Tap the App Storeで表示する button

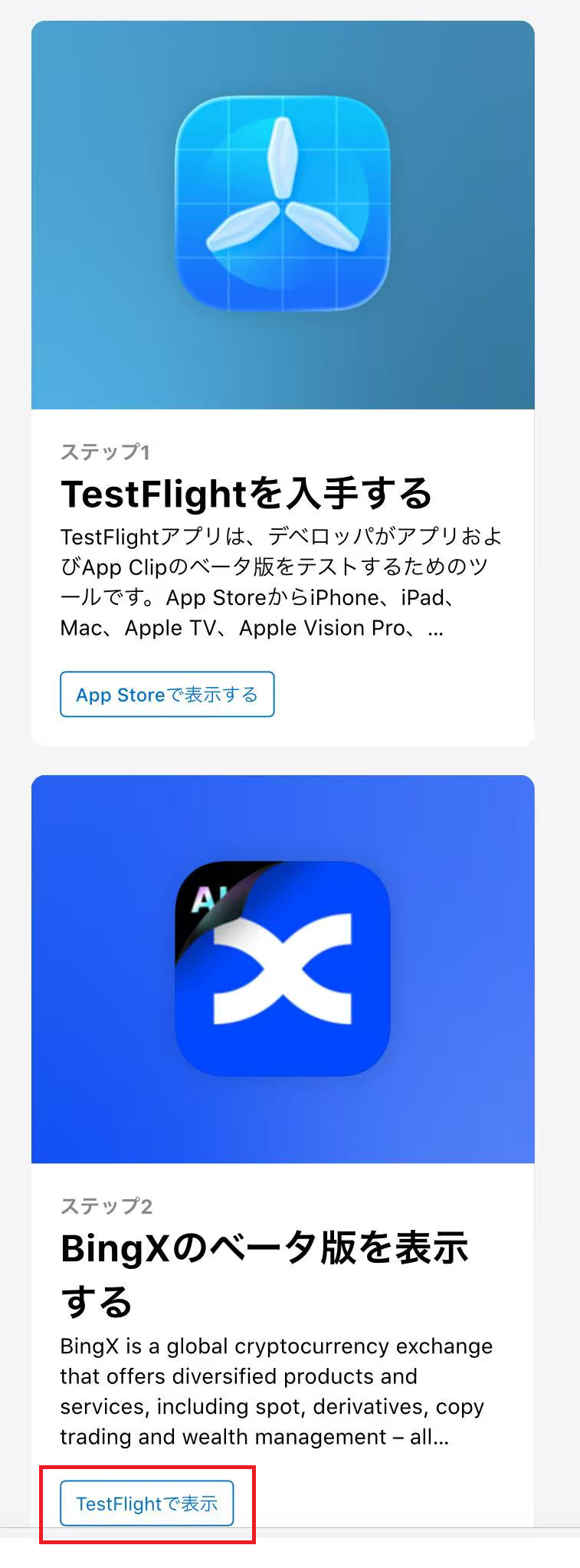[x=167, y=694]
